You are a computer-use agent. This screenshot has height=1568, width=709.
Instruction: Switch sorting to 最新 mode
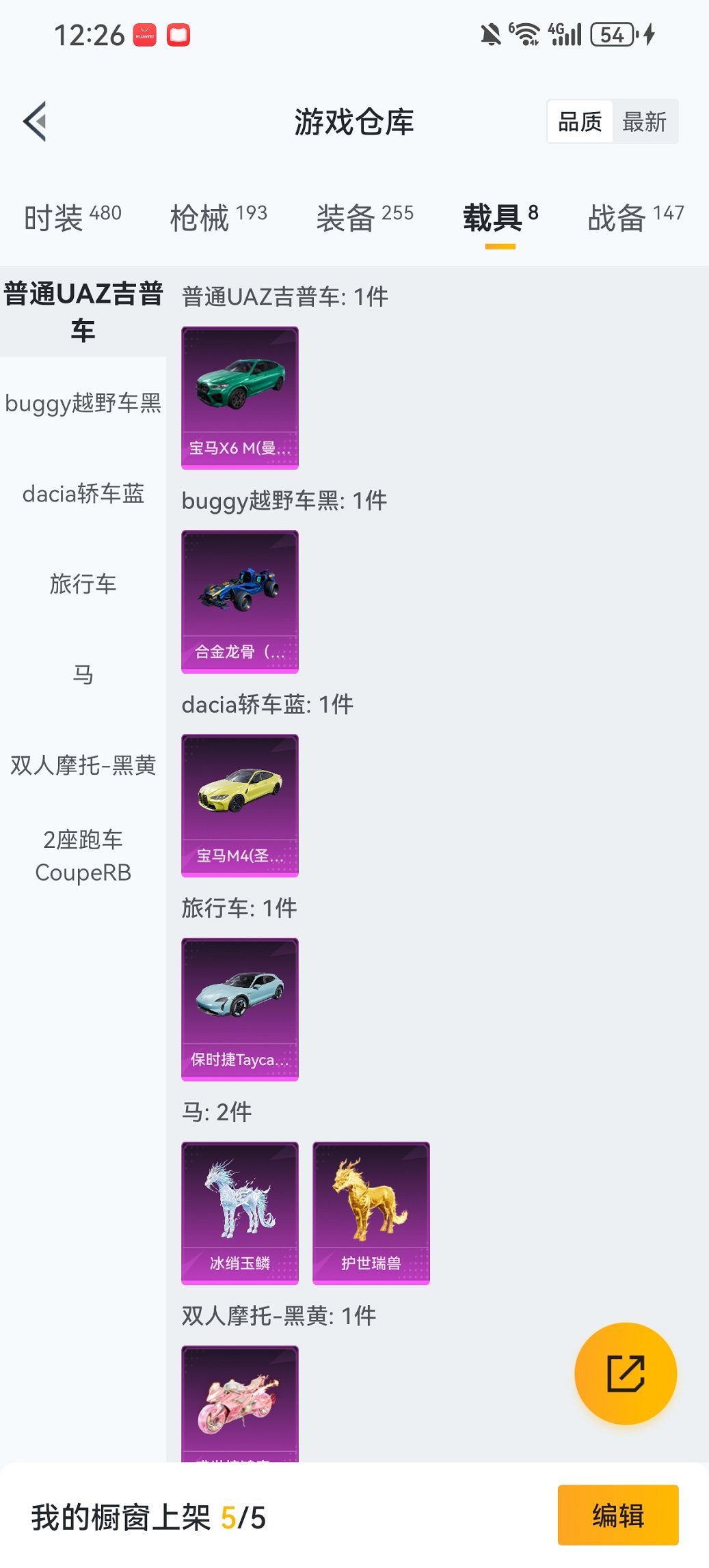pos(645,121)
